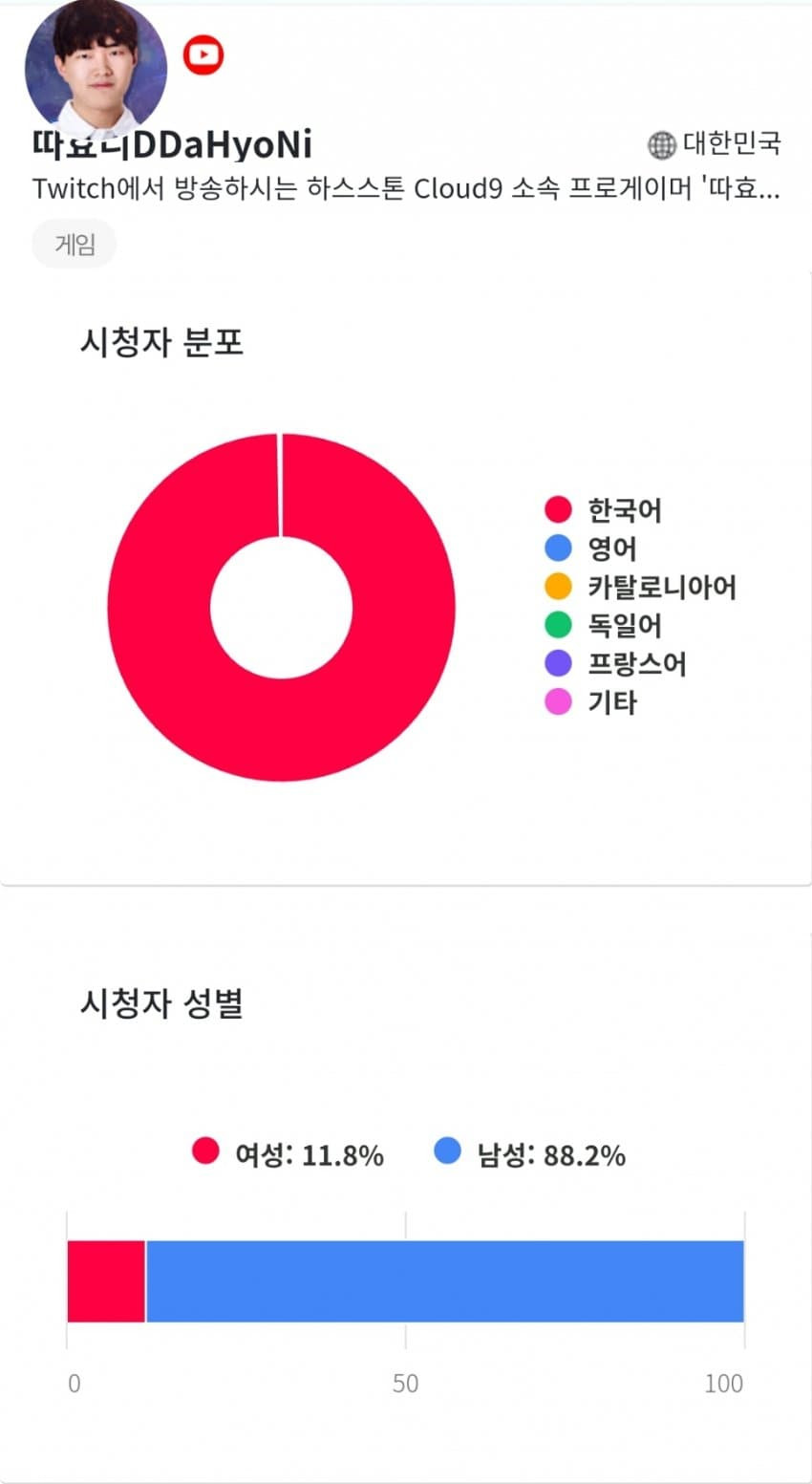Toggle 기타 in the chart legend
Screen dimensions: 812x1484
(591, 703)
